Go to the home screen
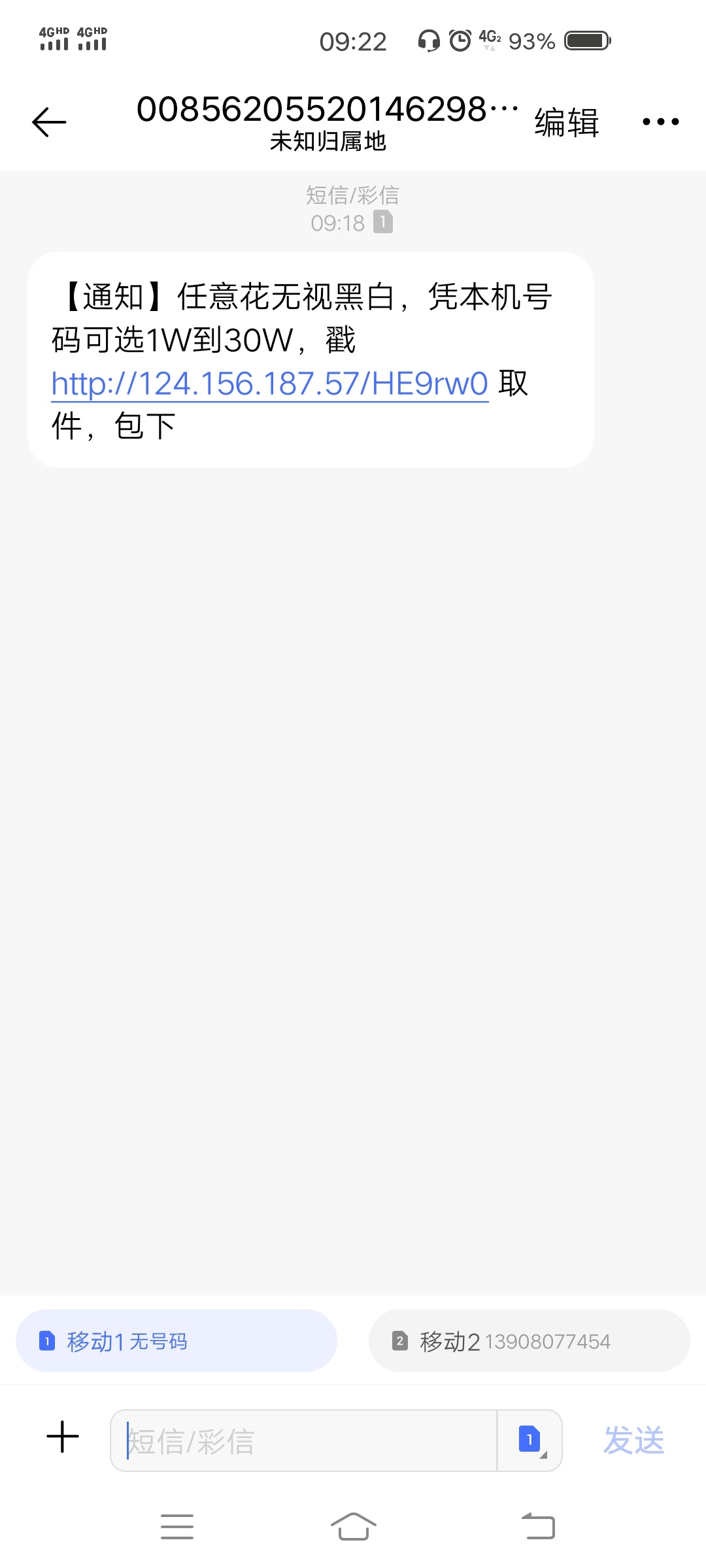The image size is (706, 1568). click(353, 1526)
